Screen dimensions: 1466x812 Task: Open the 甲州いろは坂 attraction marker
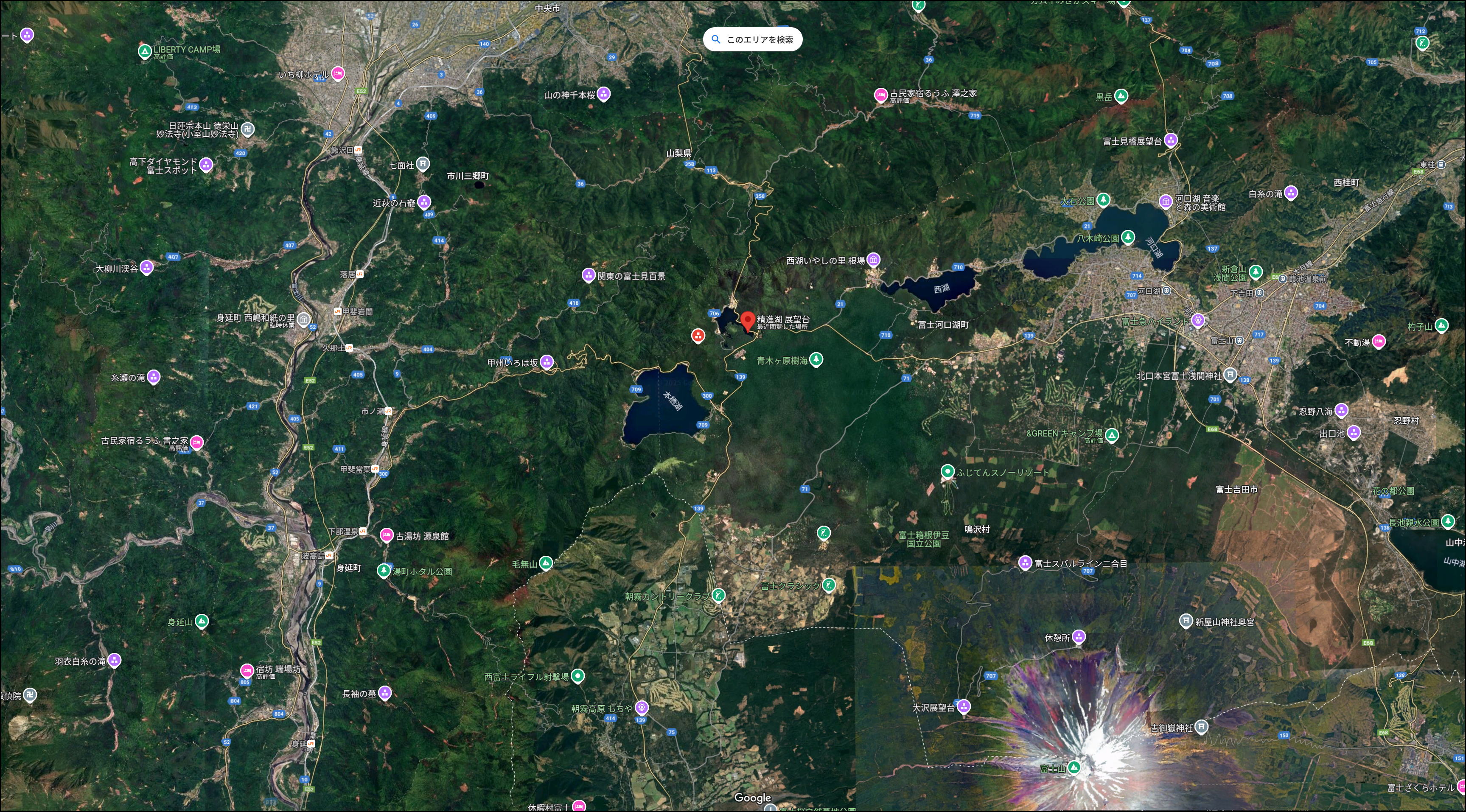[x=547, y=361]
